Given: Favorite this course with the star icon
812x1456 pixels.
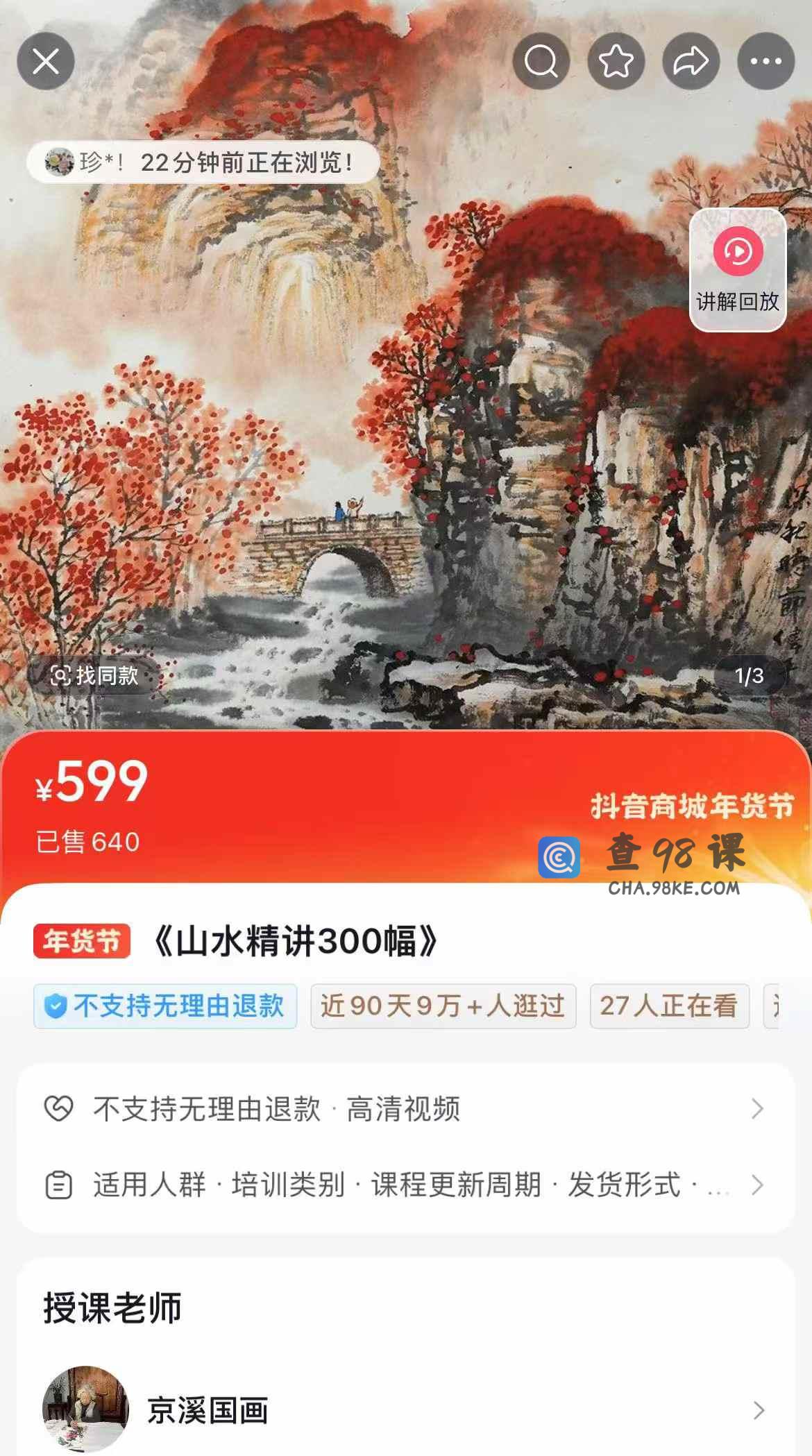Looking at the screenshot, I should click(x=616, y=62).
